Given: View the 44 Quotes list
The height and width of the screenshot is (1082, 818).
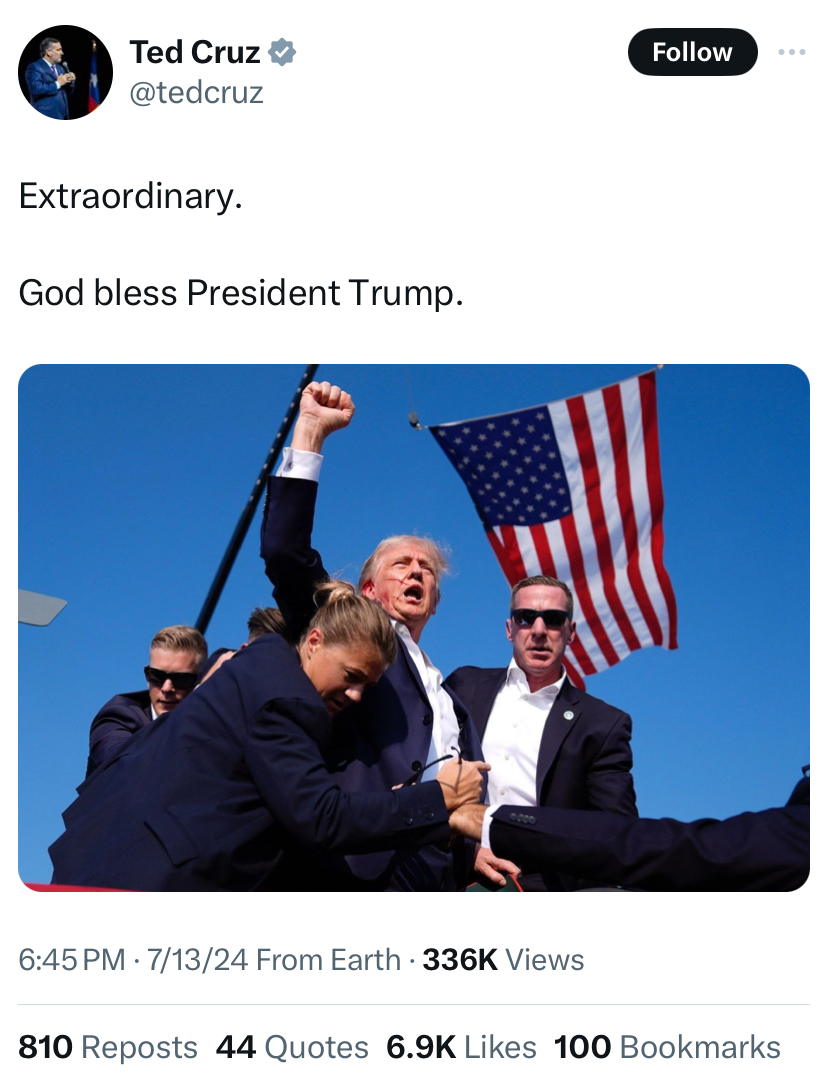Looking at the screenshot, I should tap(292, 1047).
